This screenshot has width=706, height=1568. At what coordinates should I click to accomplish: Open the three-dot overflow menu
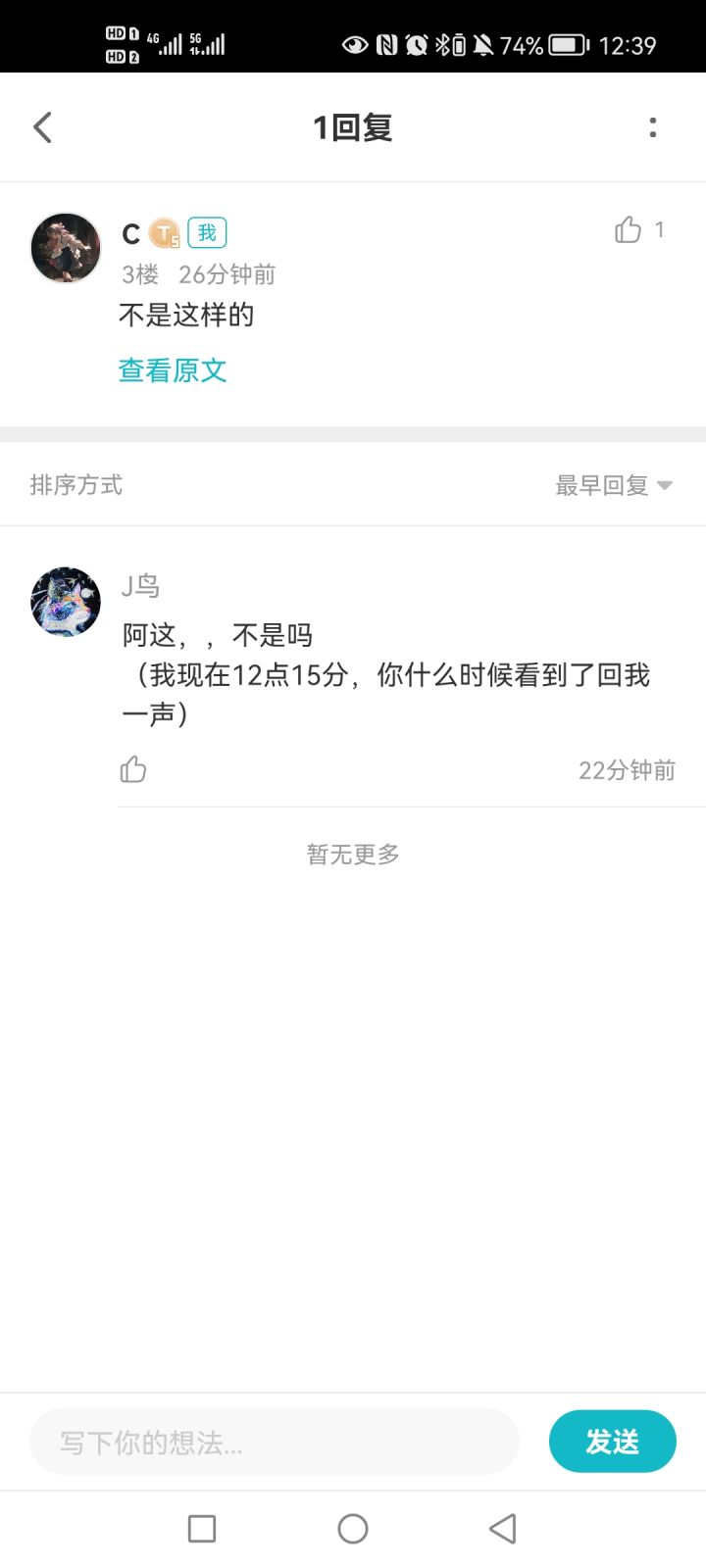(x=653, y=127)
